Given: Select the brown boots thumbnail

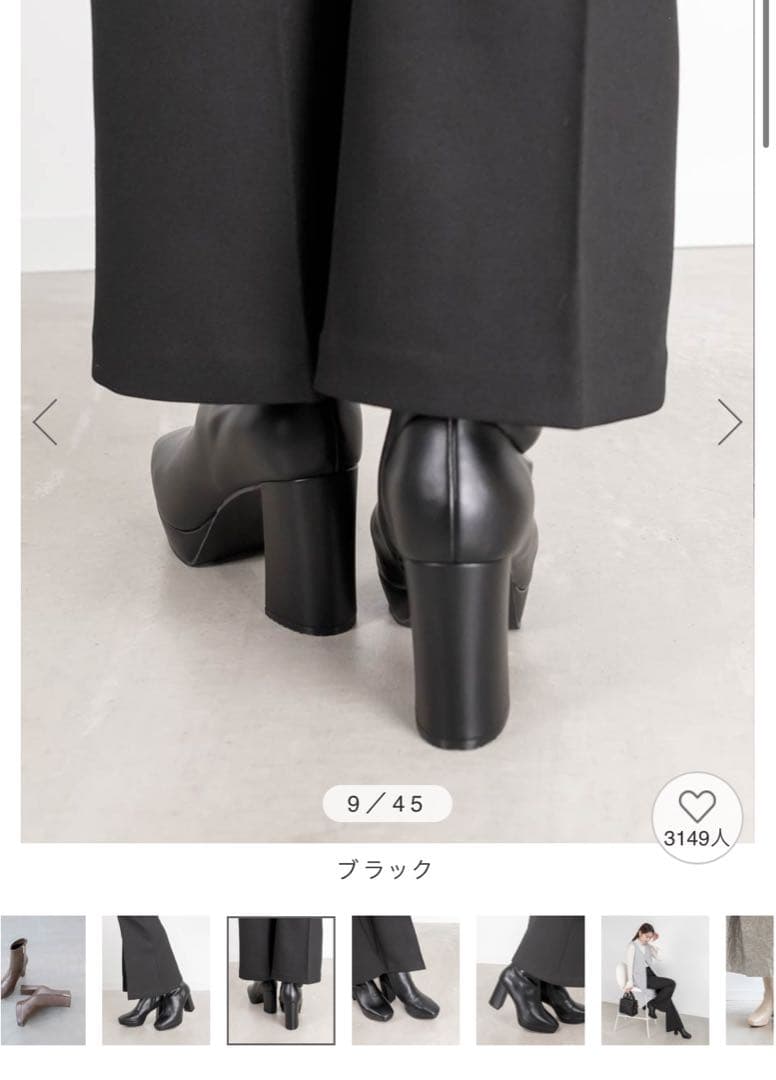Looking at the screenshot, I should [43, 980].
